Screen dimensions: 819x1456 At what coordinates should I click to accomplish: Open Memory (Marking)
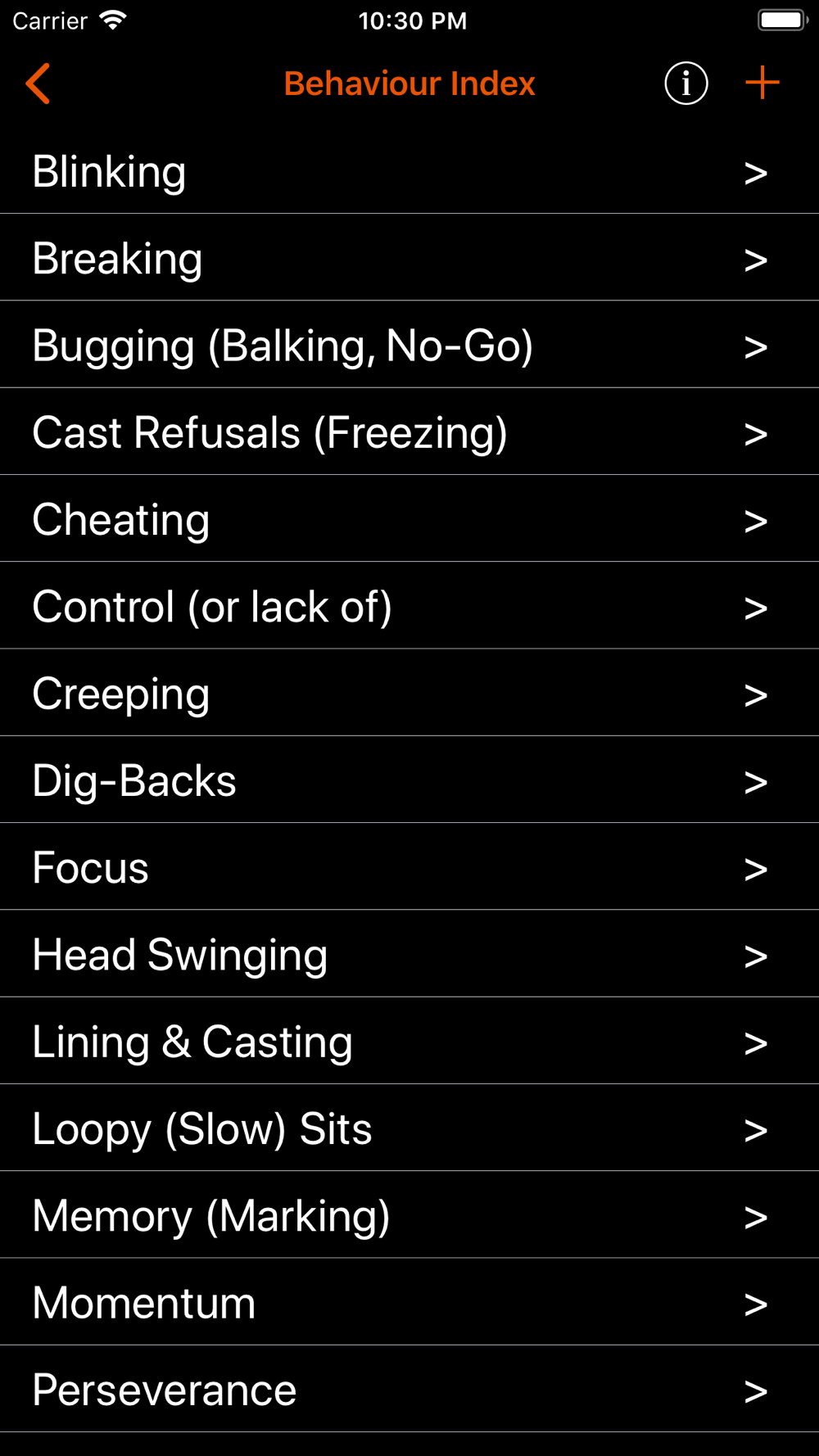pyautogui.click(x=409, y=1216)
